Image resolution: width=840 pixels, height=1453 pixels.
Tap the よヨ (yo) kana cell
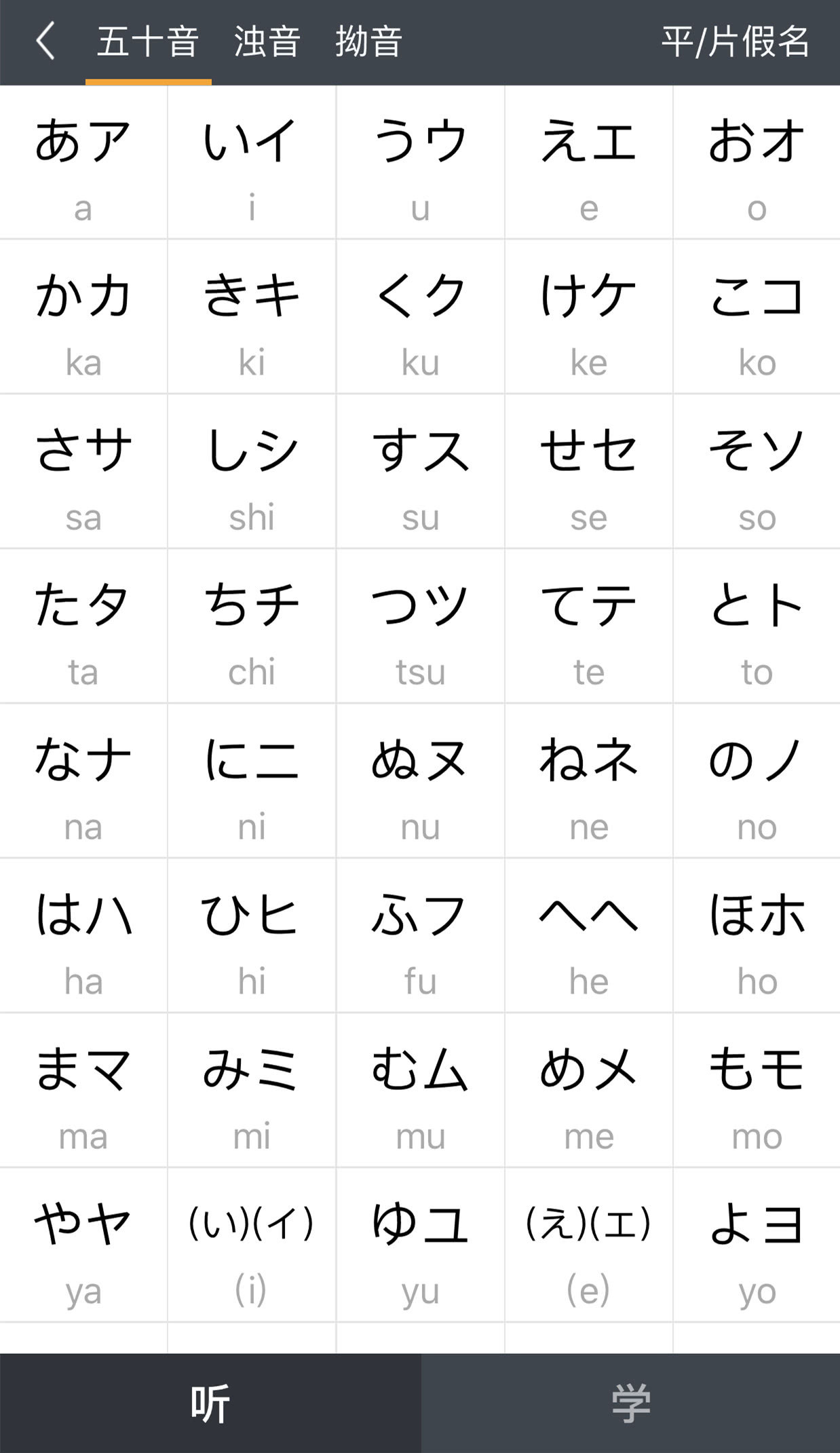(757, 1245)
